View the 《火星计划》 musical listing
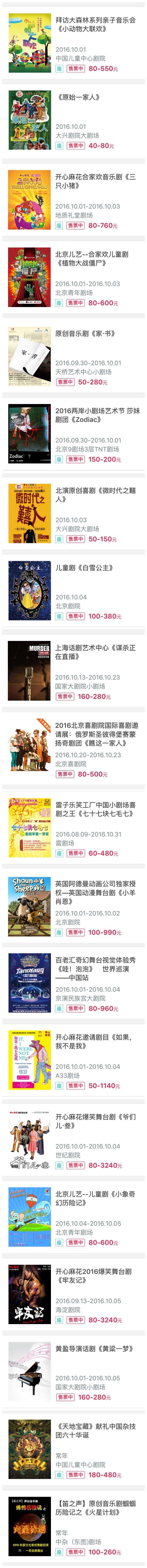This screenshot has height=1568, width=147. pos(94,1508)
